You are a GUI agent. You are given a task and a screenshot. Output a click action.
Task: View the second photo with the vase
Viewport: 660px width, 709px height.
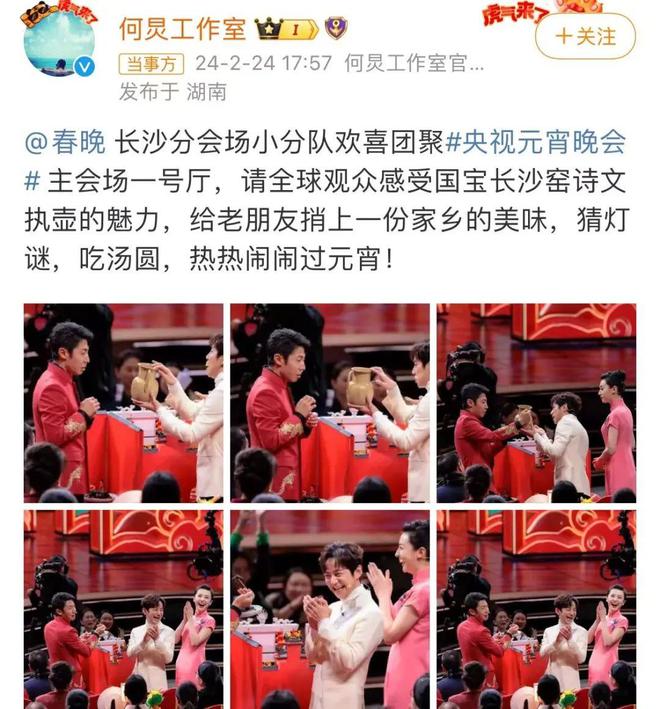point(330,402)
